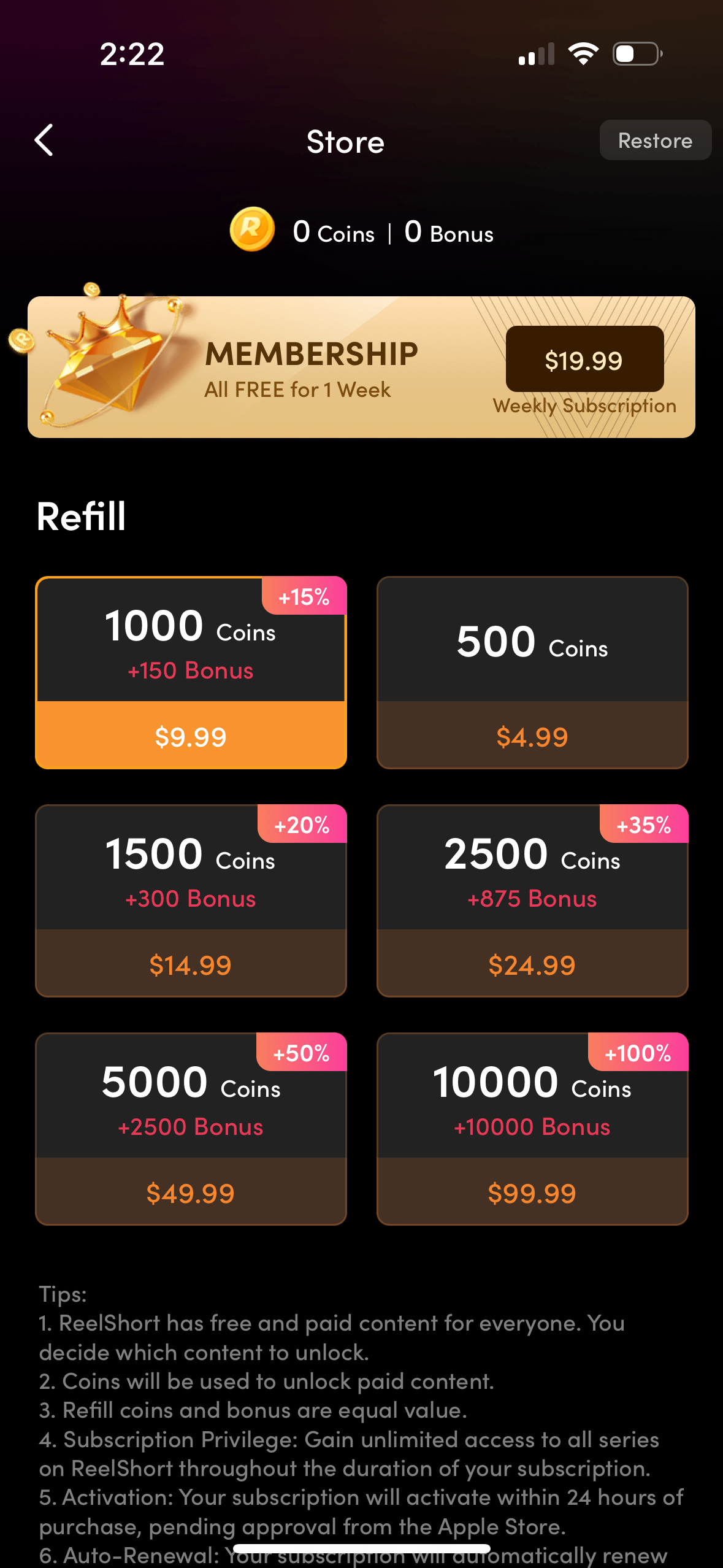
Task: Tap the +15% bonus badge on 1000 Coins
Action: tap(304, 596)
